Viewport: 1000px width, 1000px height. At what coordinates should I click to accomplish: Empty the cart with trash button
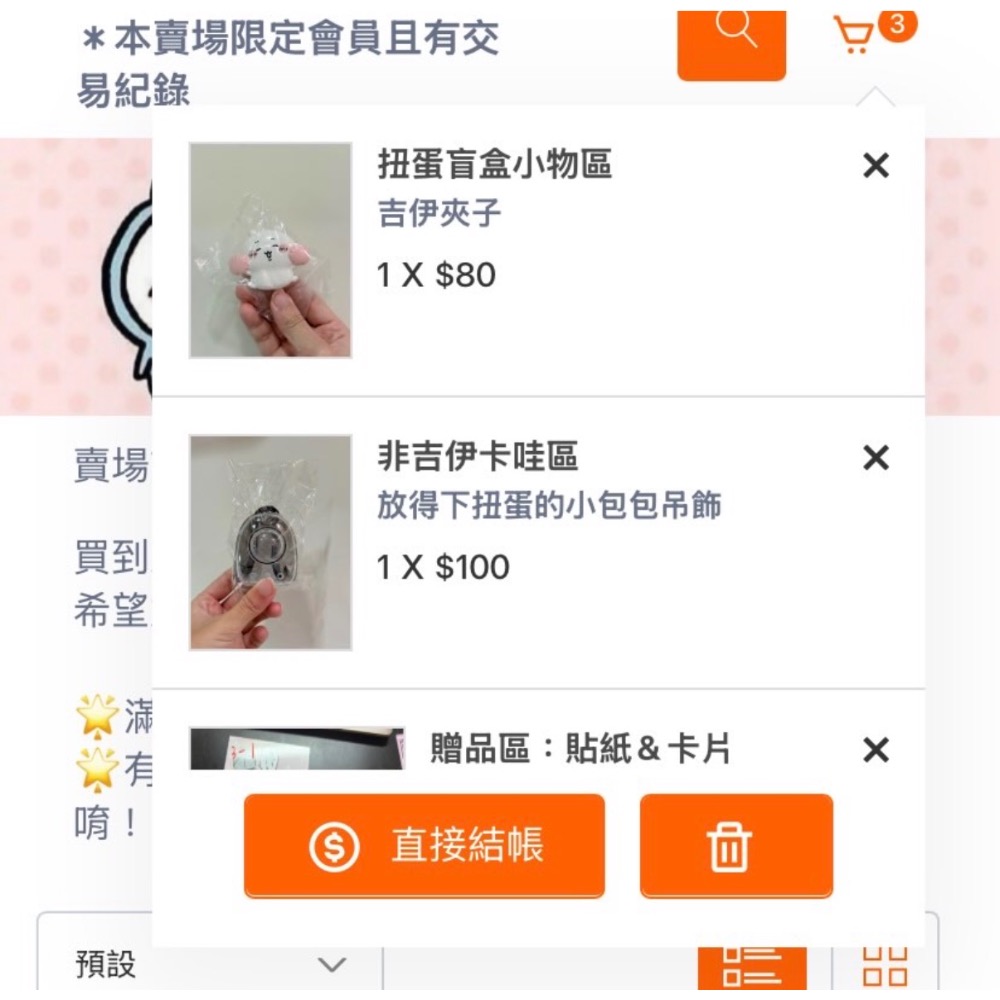tap(736, 846)
